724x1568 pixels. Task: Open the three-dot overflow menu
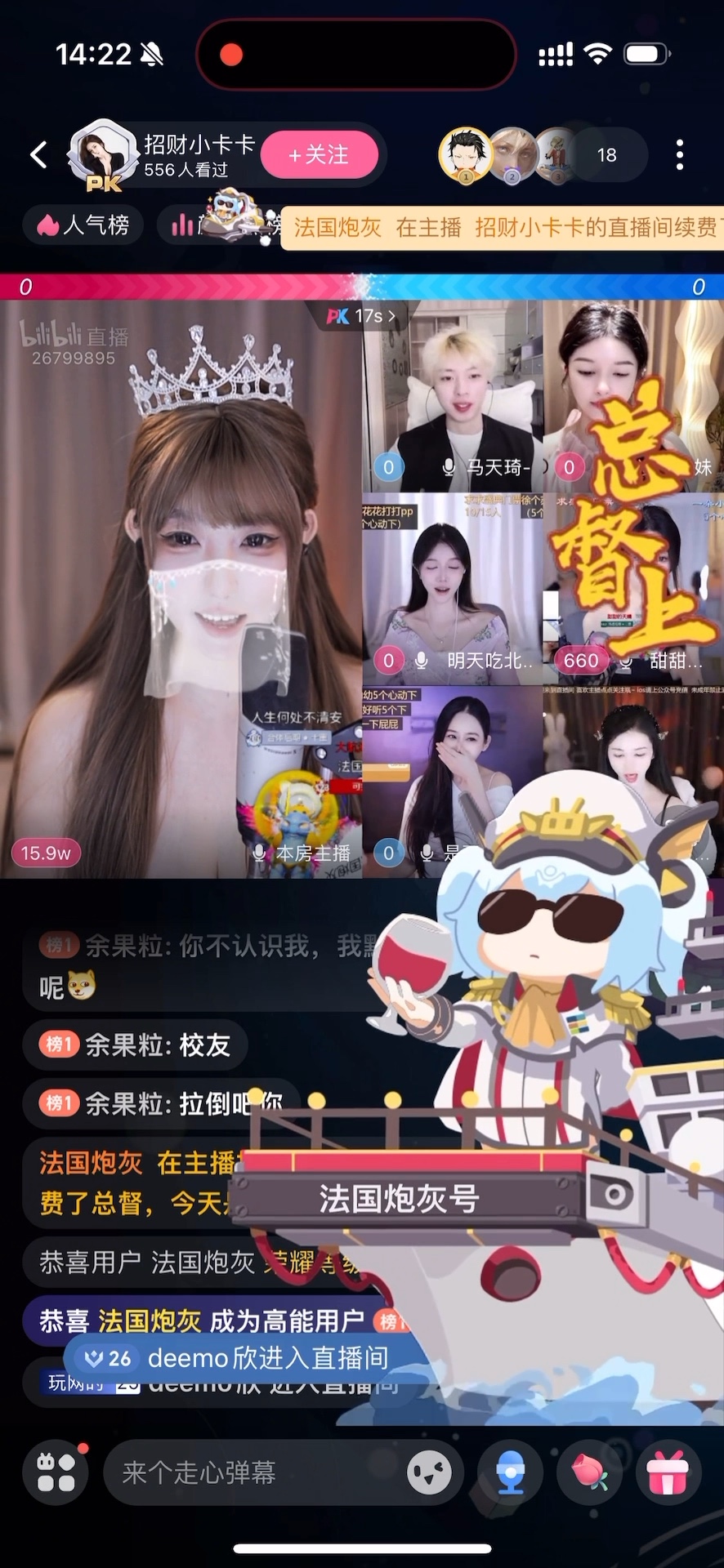click(679, 154)
